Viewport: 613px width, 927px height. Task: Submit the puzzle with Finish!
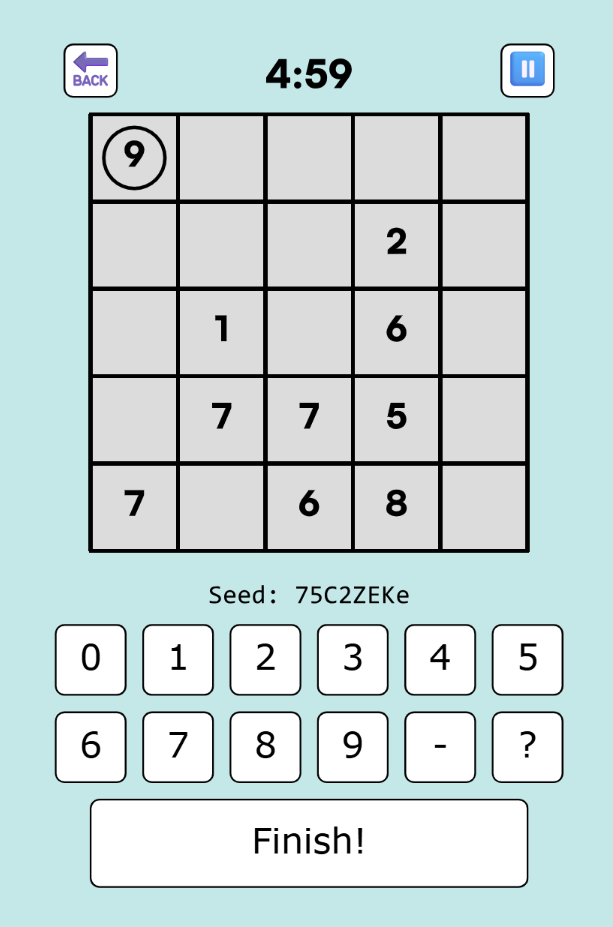pos(309,842)
